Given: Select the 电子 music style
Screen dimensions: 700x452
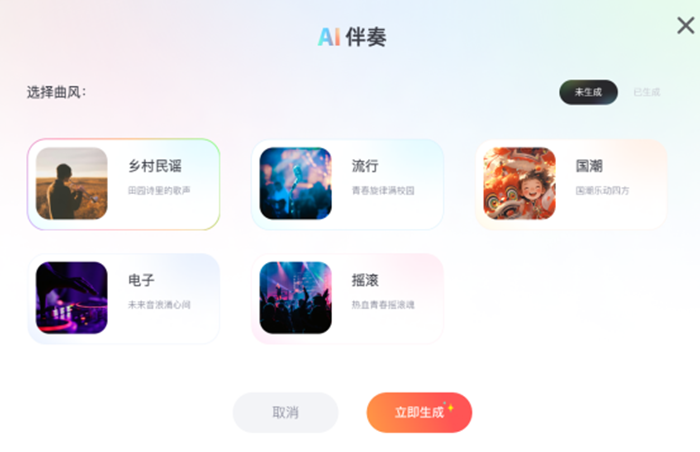Looking at the screenshot, I should tap(123, 298).
